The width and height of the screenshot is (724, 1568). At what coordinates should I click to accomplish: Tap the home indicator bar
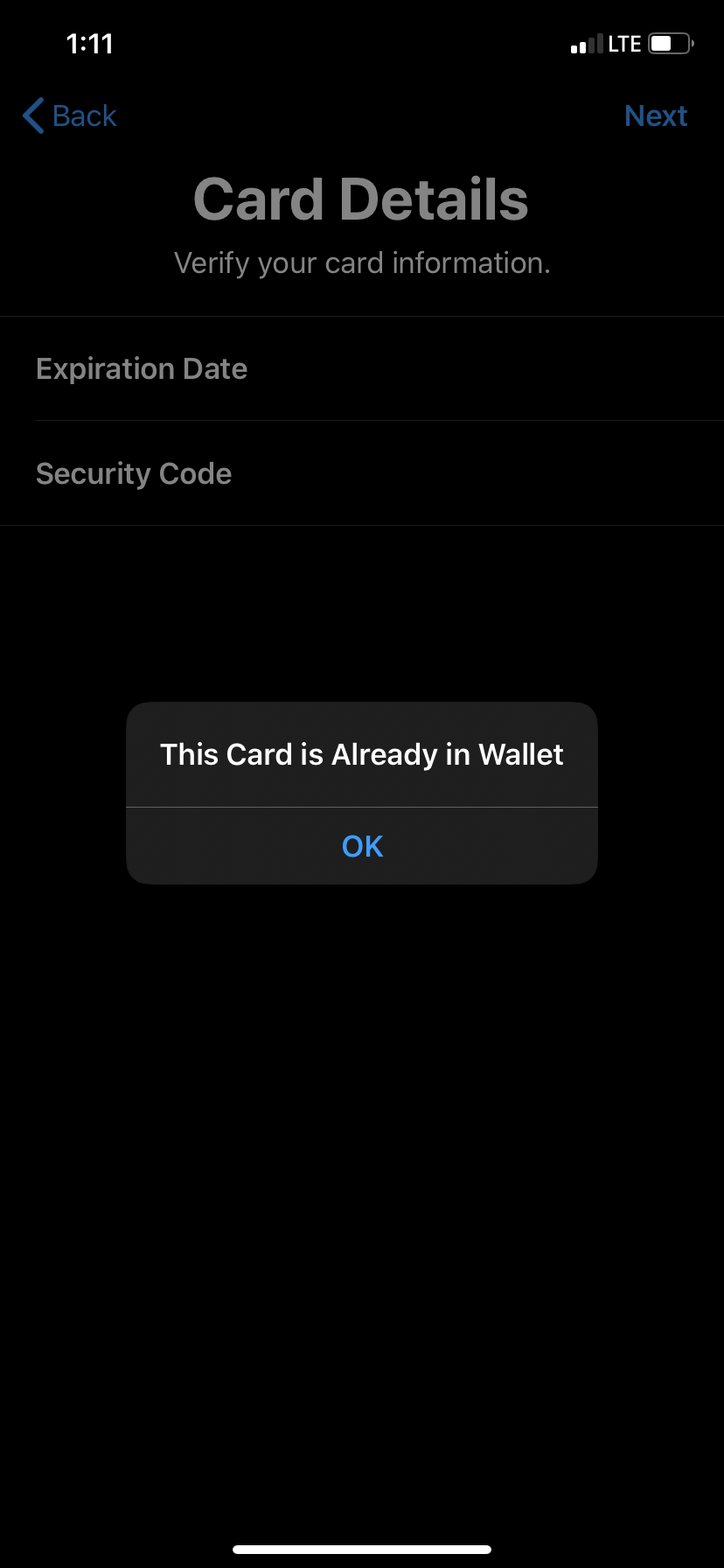pyautogui.click(x=362, y=1547)
